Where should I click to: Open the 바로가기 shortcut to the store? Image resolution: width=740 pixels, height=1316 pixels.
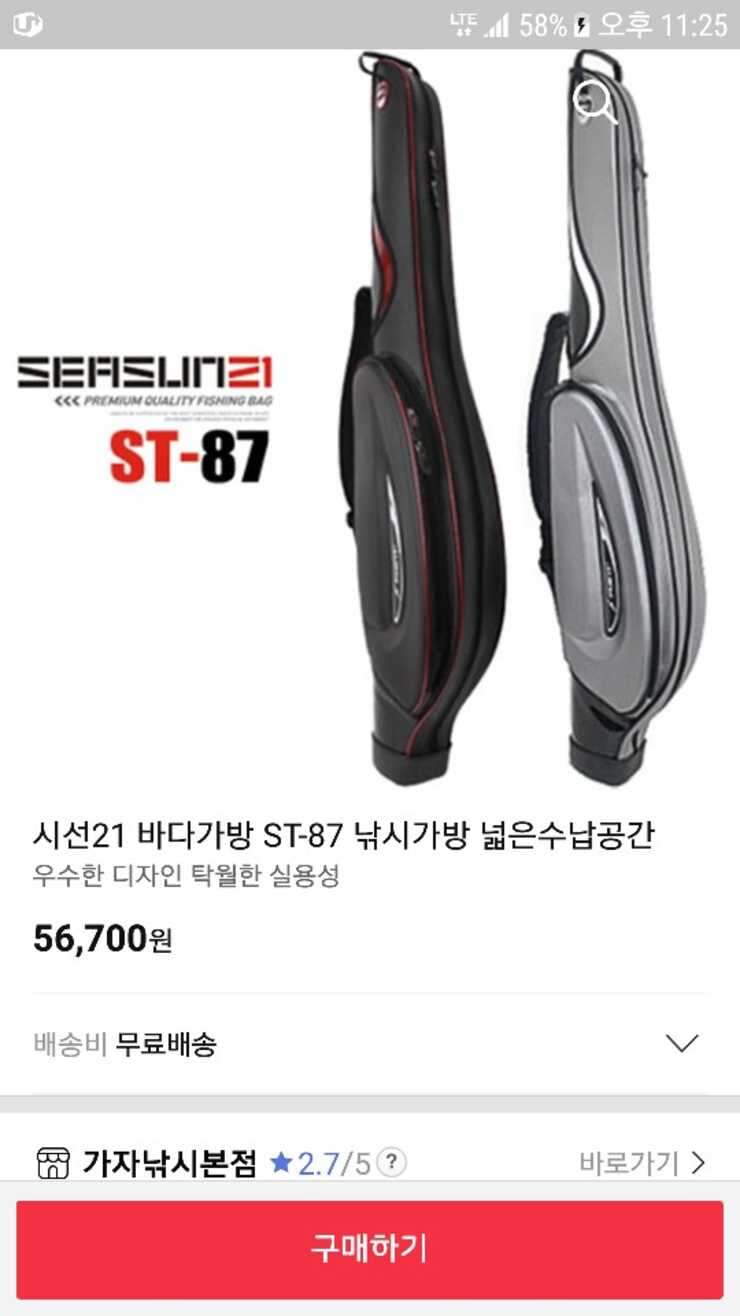click(x=643, y=1163)
